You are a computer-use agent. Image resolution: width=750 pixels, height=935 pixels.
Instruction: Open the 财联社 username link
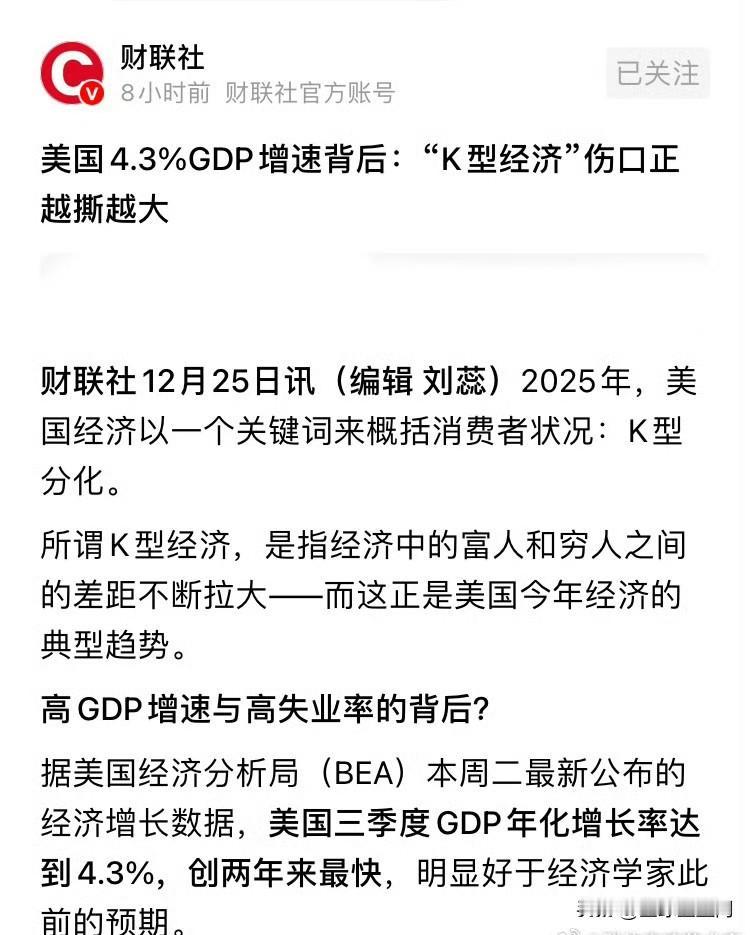point(164,58)
